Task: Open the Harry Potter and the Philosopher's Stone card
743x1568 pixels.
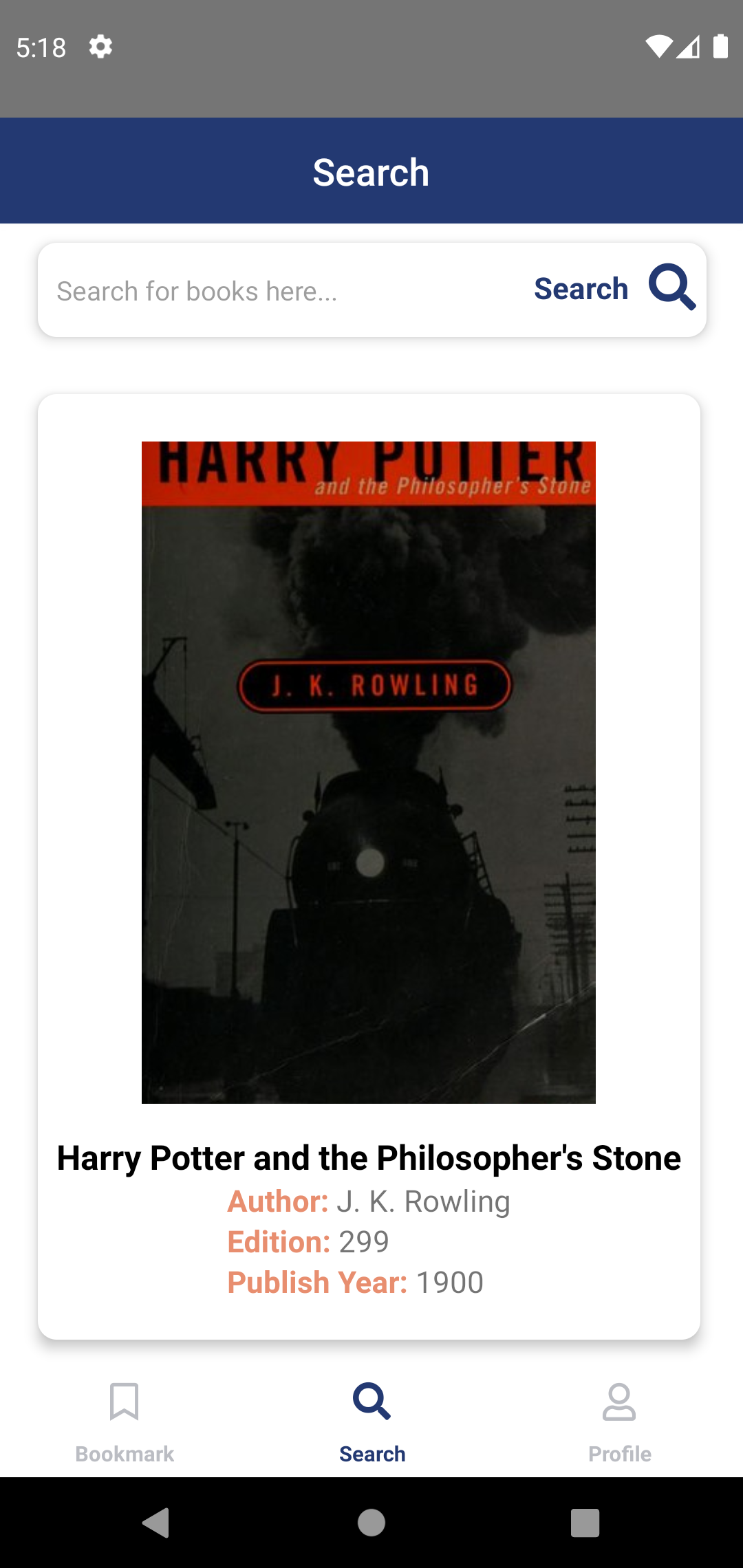Action: [369, 867]
